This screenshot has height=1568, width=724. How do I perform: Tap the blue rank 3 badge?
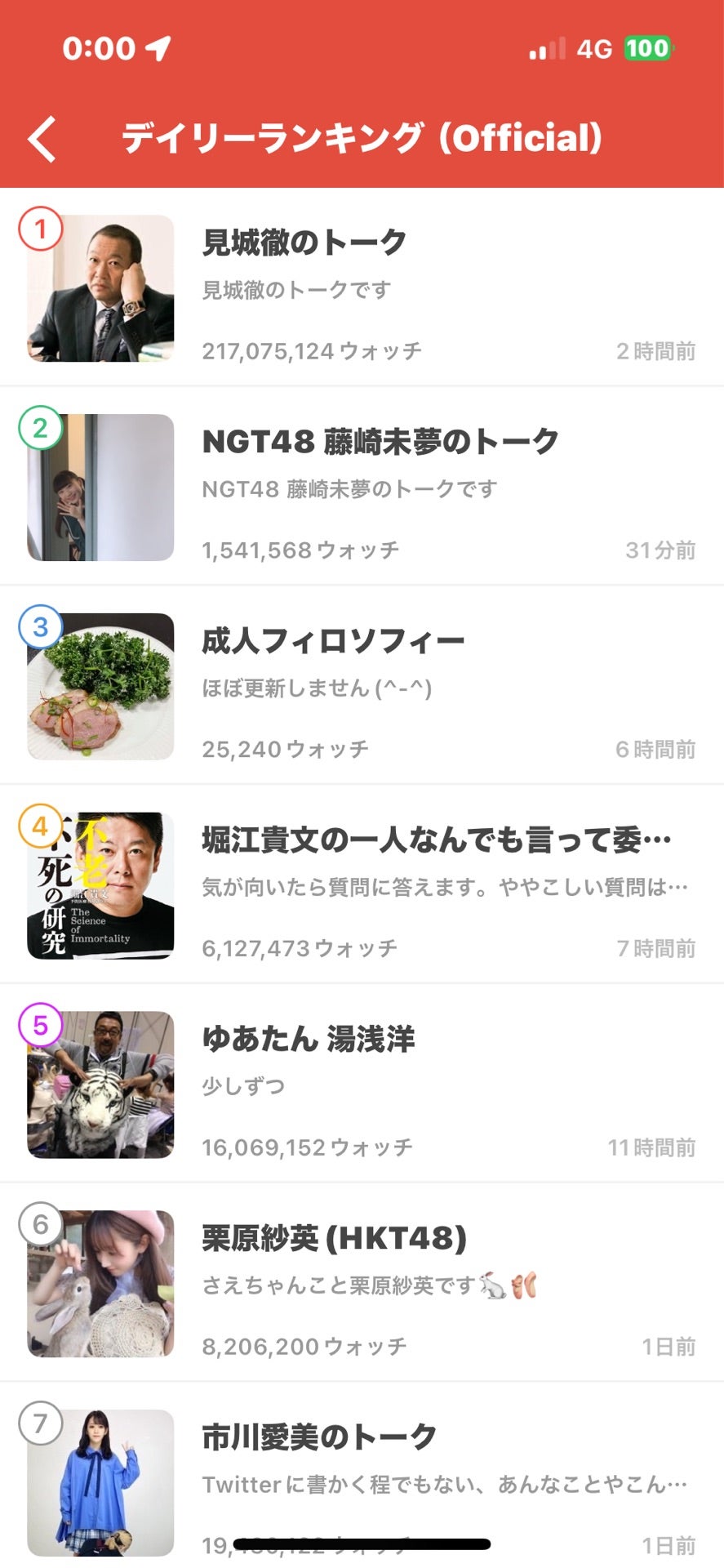click(39, 626)
